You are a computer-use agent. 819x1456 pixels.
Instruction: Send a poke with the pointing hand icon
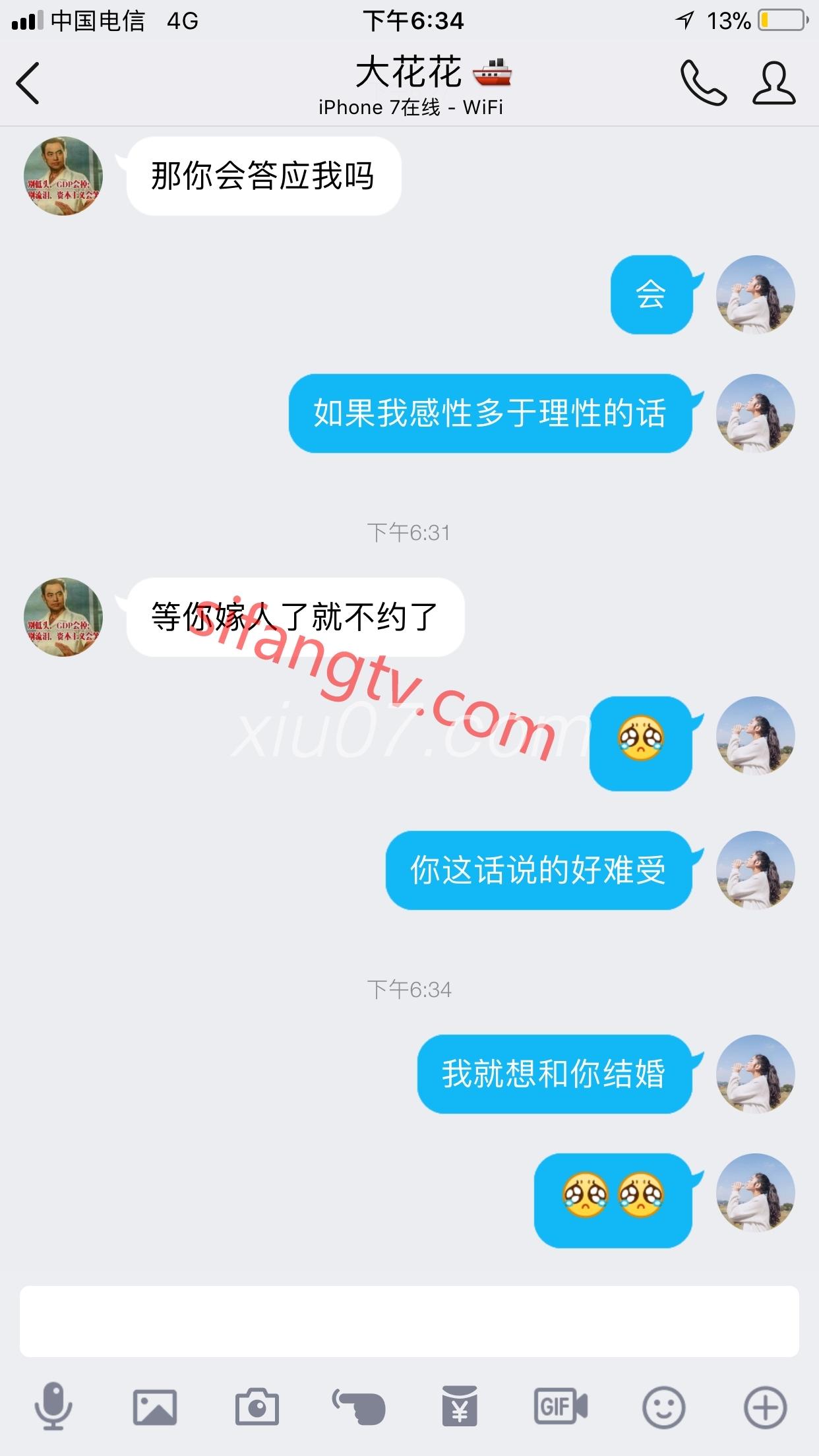pyautogui.click(x=359, y=1407)
